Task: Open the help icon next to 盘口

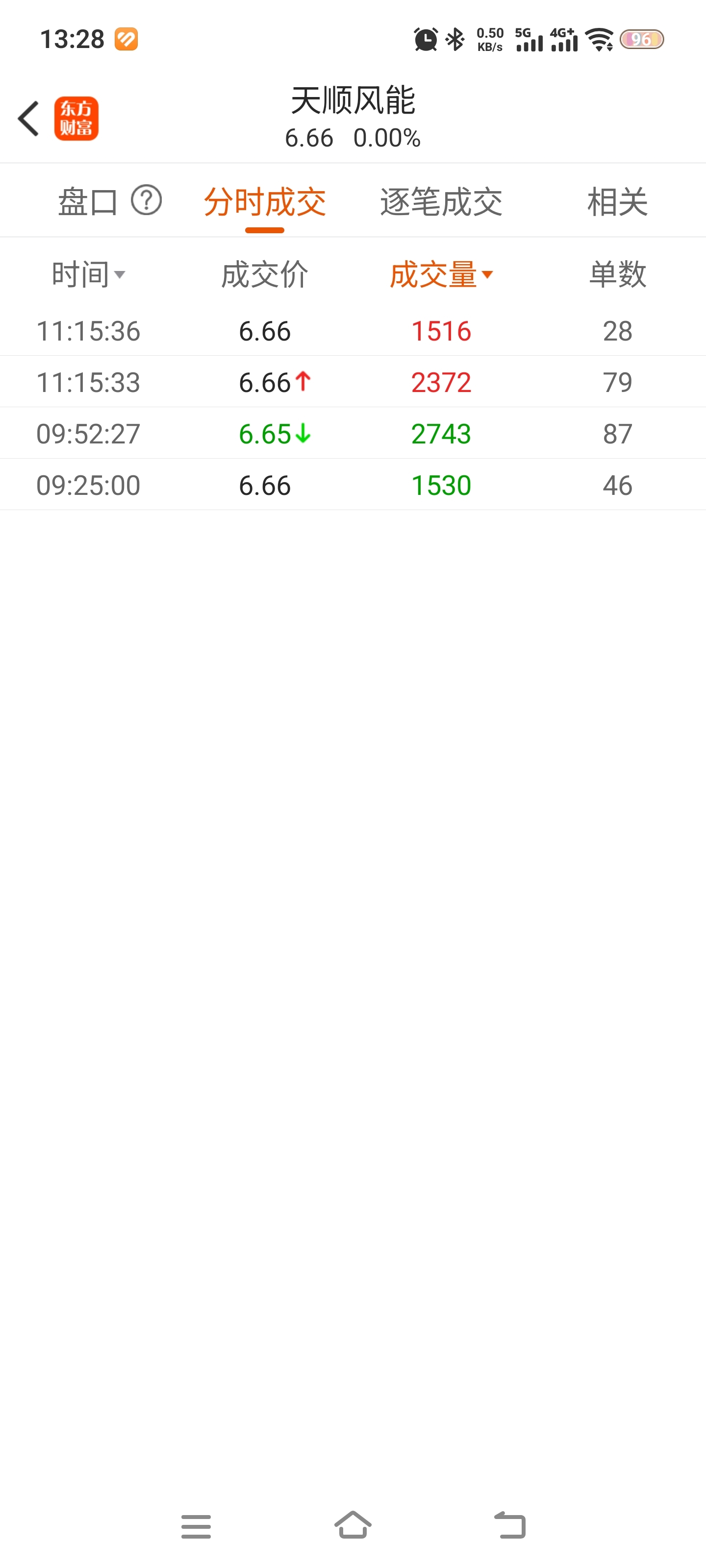Action: [x=146, y=200]
